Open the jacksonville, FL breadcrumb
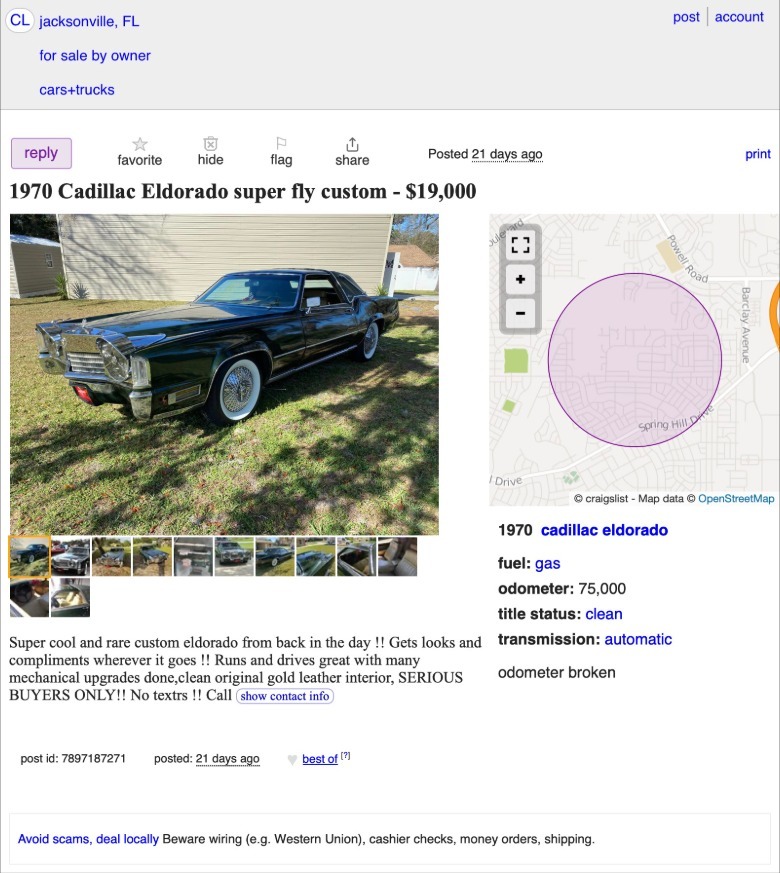Viewport: 780px width, 873px height. point(89,21)
